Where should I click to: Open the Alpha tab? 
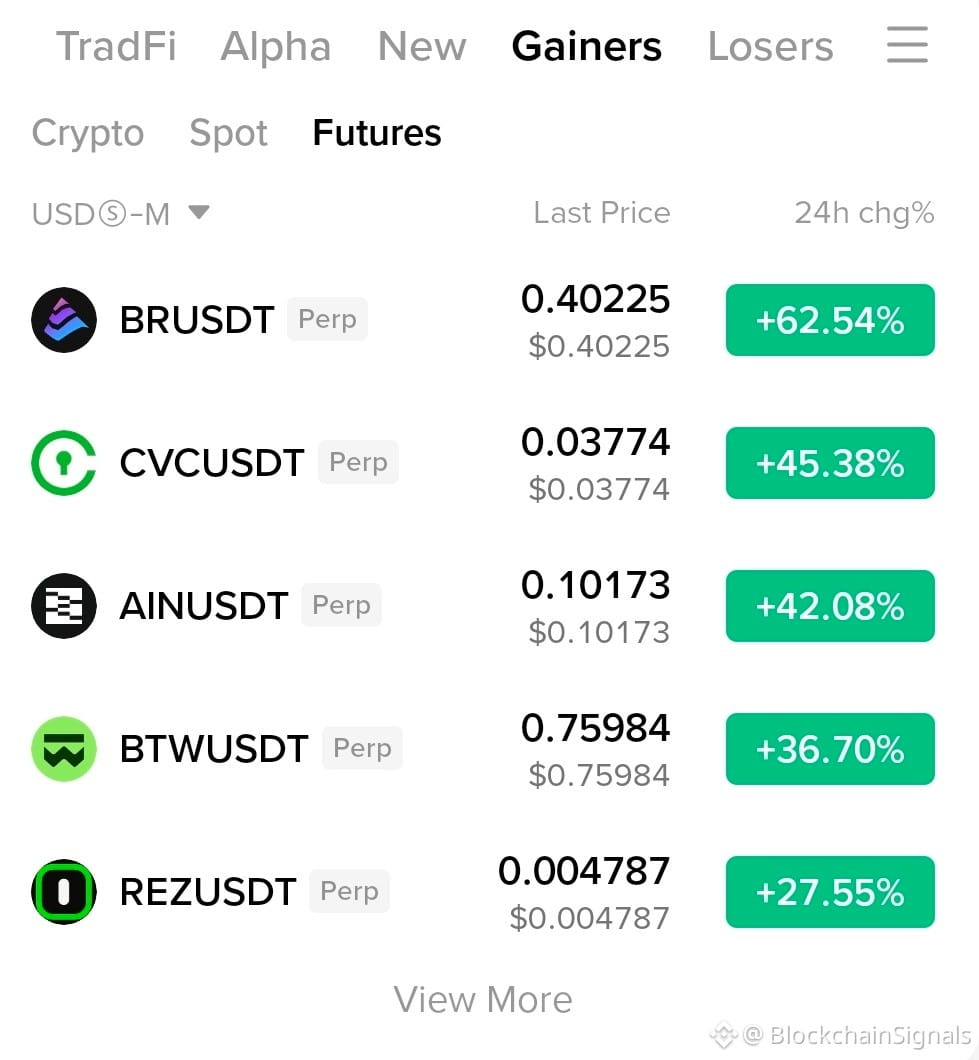(x=276, y=47)
